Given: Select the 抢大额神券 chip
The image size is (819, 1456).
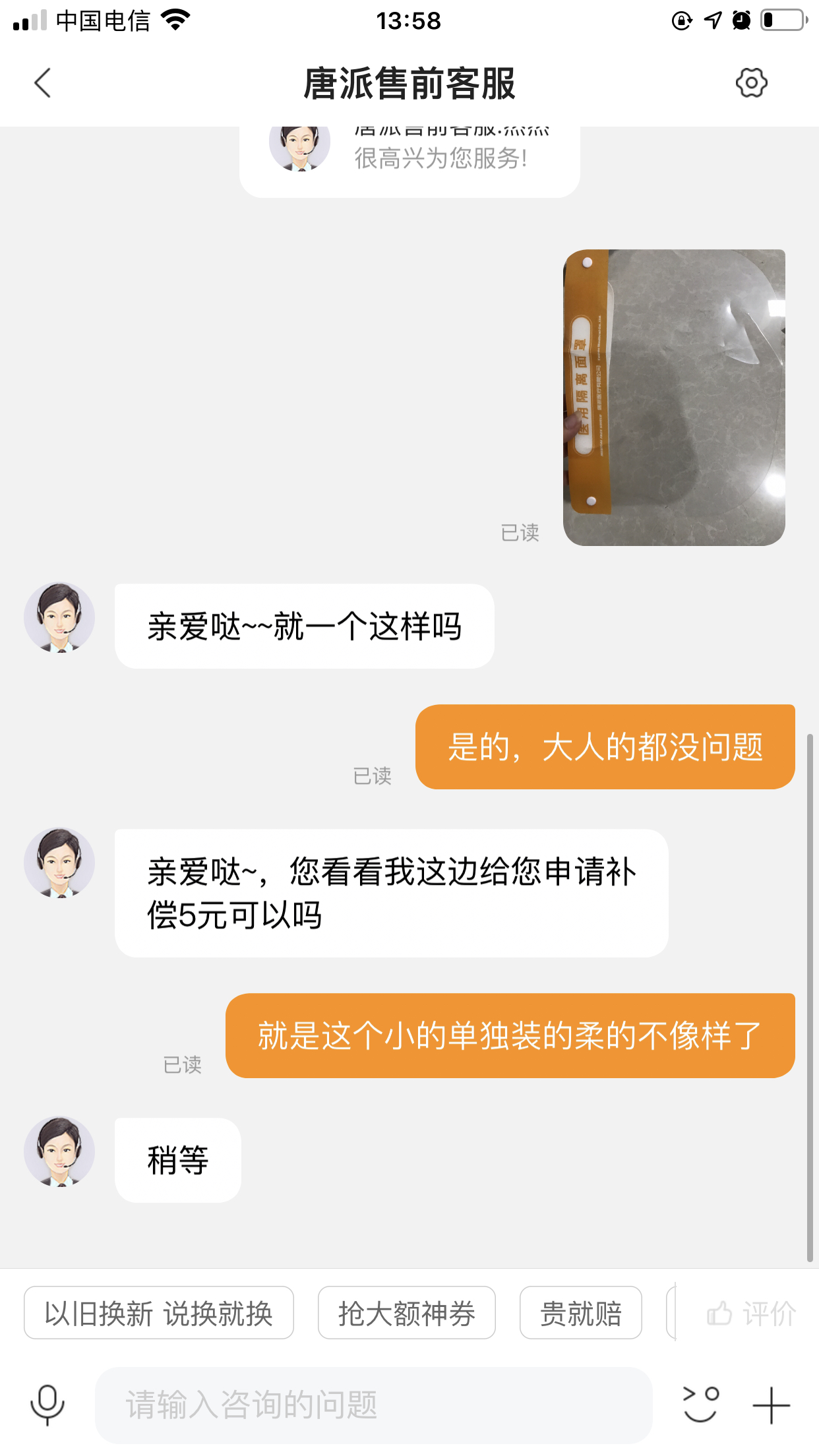Looking at the screenshot, I should pyautogui.click(x=406, y=1313).
